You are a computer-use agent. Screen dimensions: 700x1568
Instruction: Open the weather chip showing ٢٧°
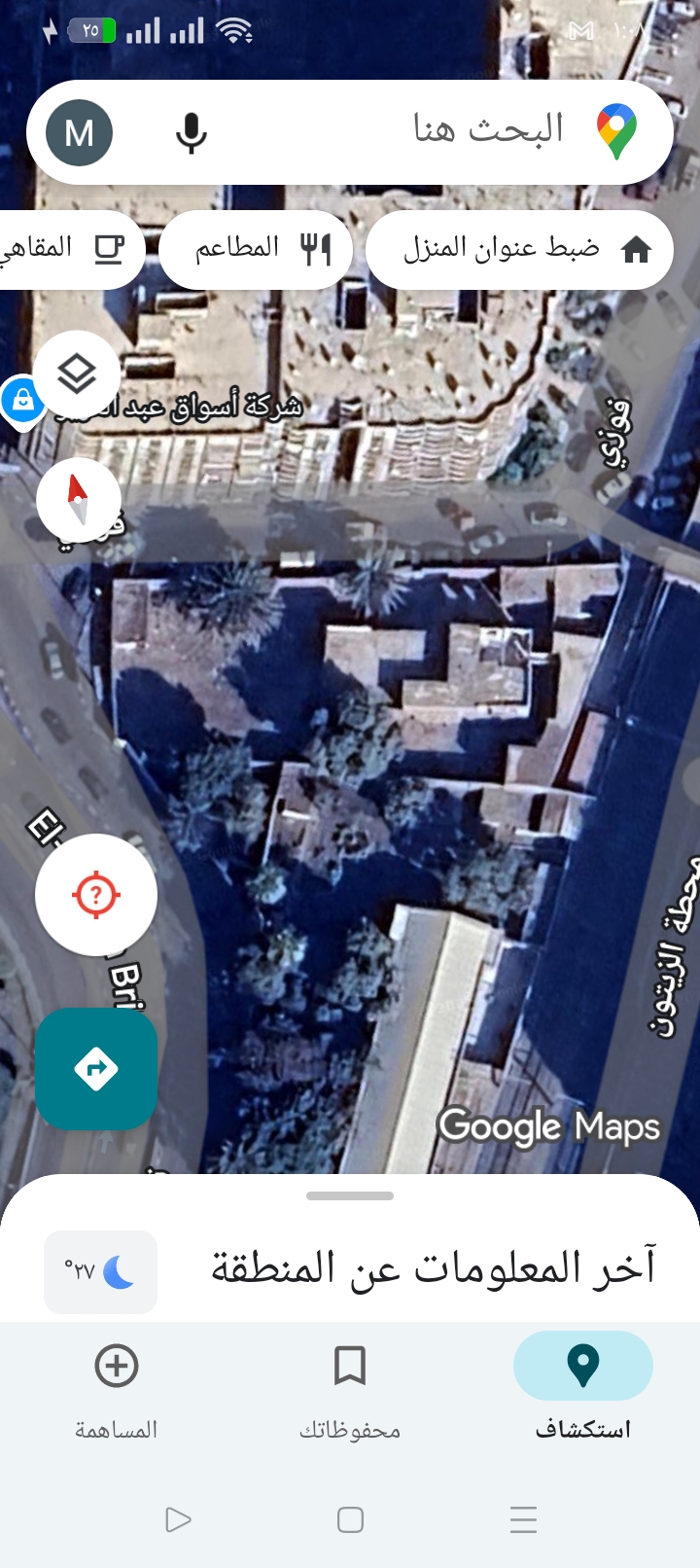click(x=100, y=1271)
